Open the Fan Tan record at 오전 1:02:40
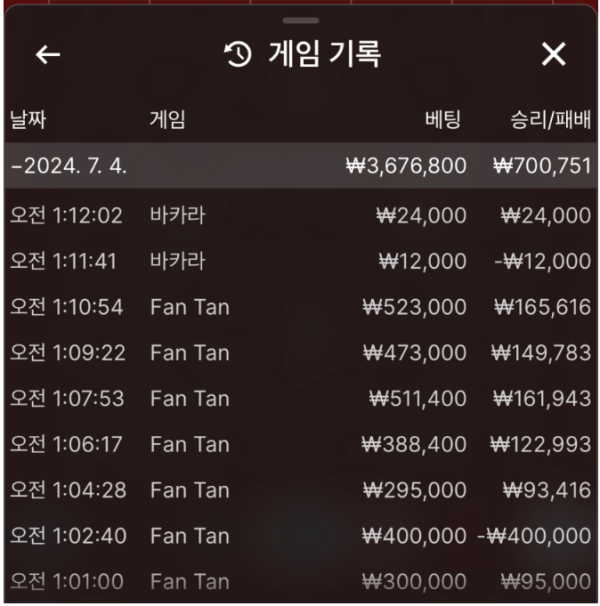This screenshot has height=606, width=600. tap(300, 536)
